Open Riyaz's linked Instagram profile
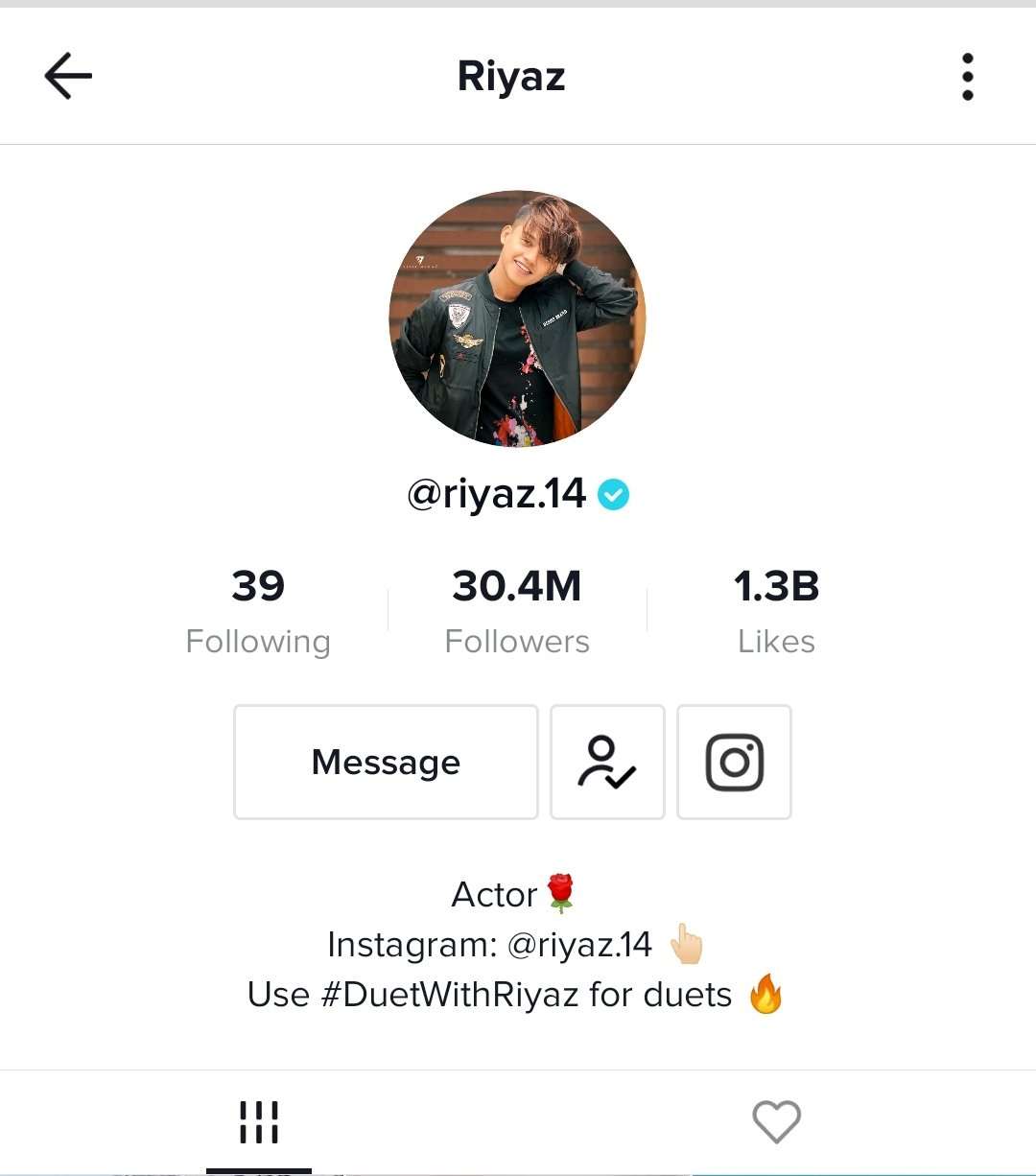 pyautogui.click(x=734, y=763)
